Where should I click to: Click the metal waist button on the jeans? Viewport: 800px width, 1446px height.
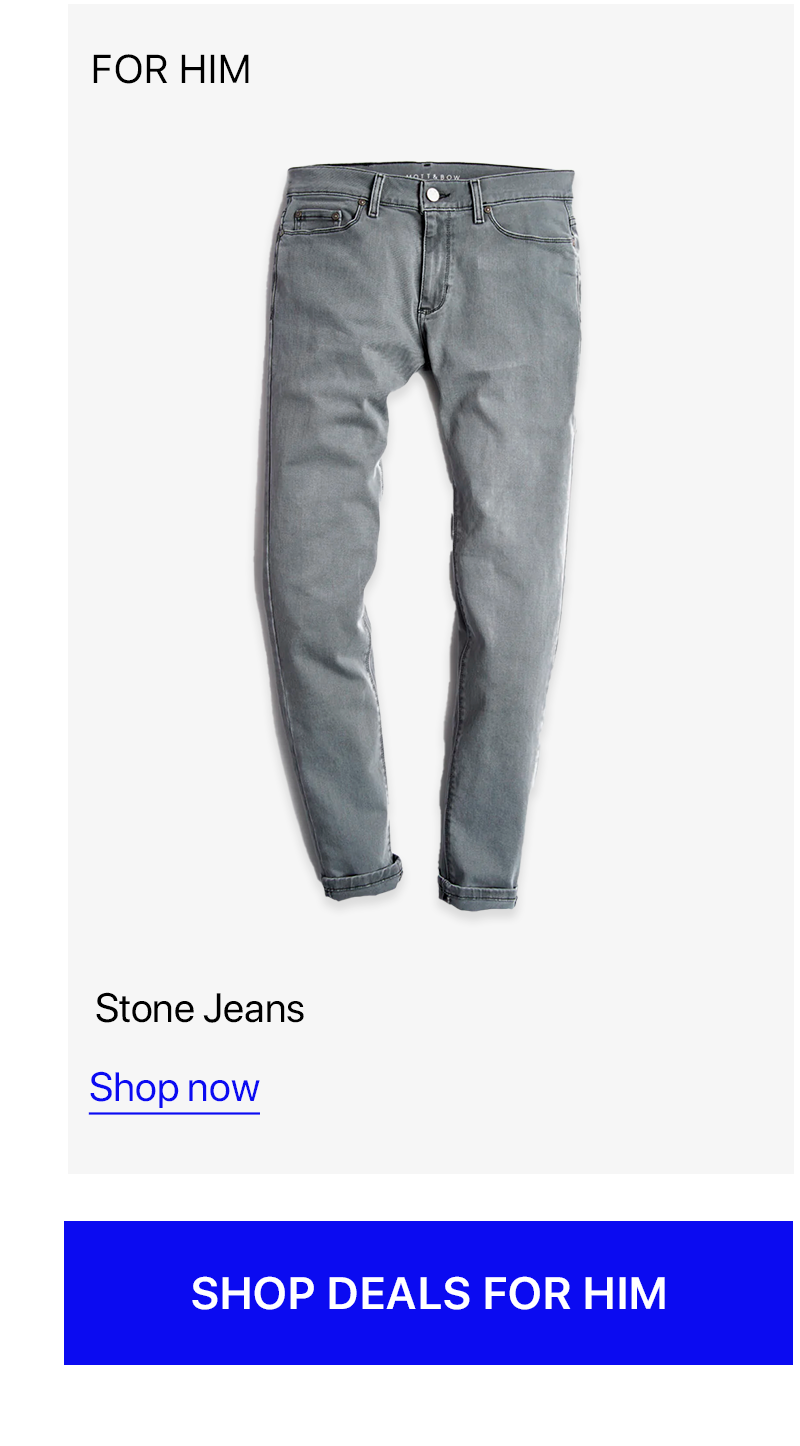click(x=431, y=193)
